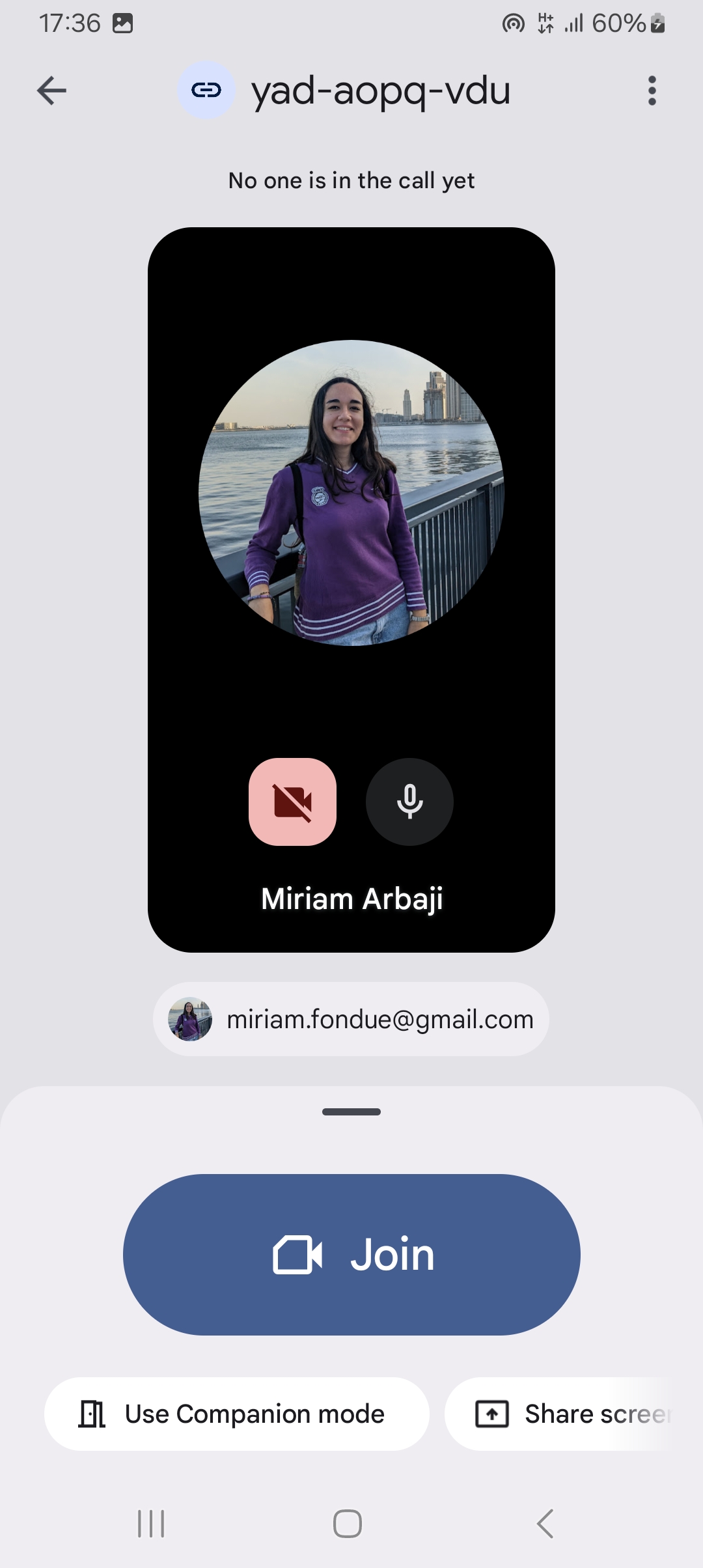Open recent apps from navigation bar
703x1568 pixels.
click(151, 1524)
